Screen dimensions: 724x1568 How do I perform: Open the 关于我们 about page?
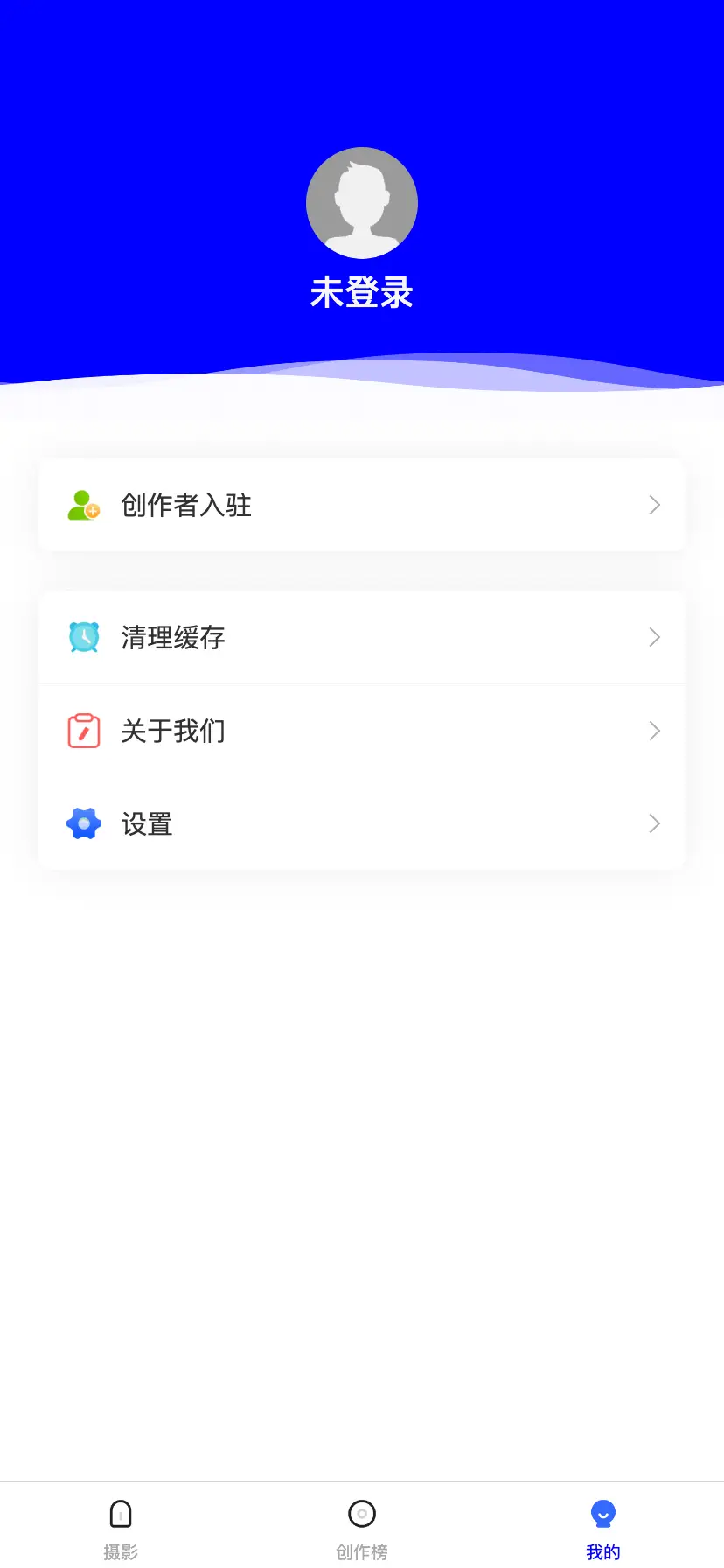click(362, 731)
